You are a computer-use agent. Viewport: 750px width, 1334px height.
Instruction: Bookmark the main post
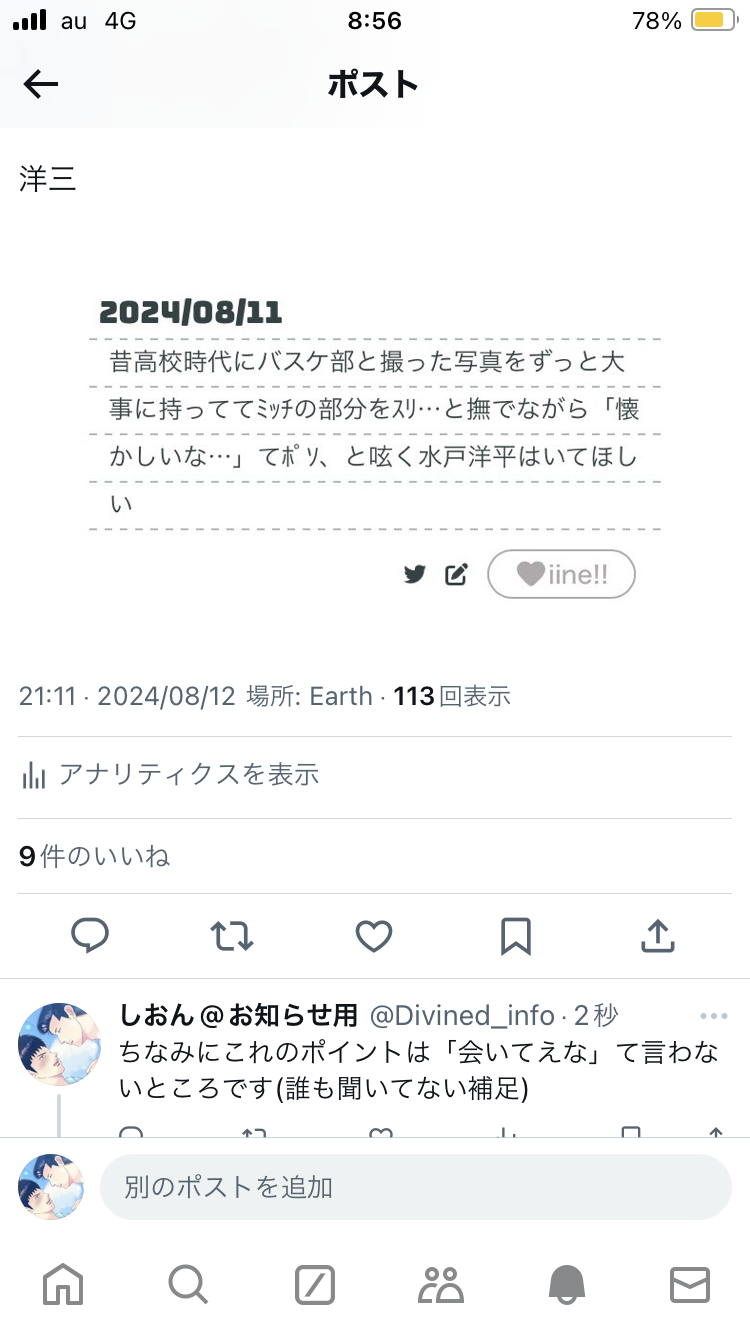coord(515,936)
